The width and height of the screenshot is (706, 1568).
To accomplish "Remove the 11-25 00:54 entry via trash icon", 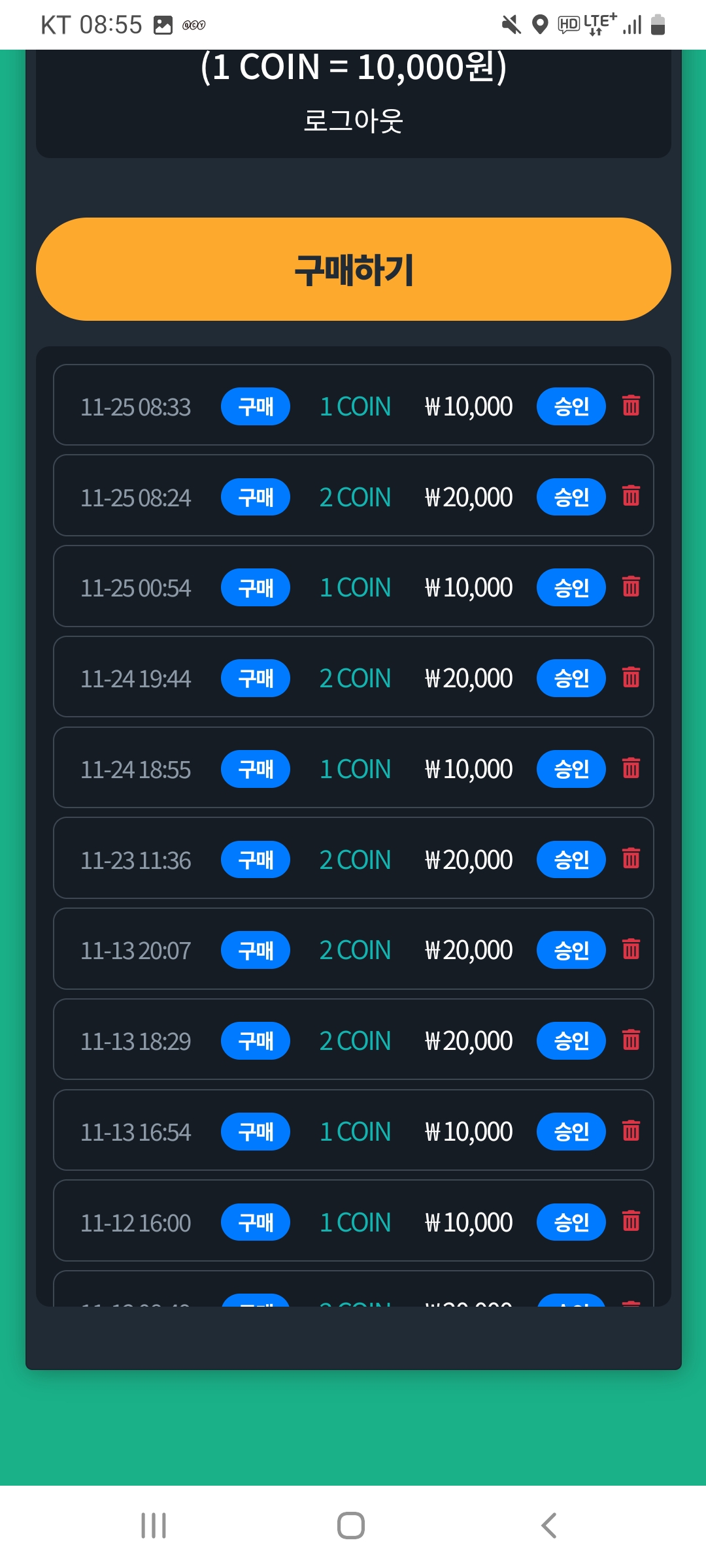I will click(631, 586).
